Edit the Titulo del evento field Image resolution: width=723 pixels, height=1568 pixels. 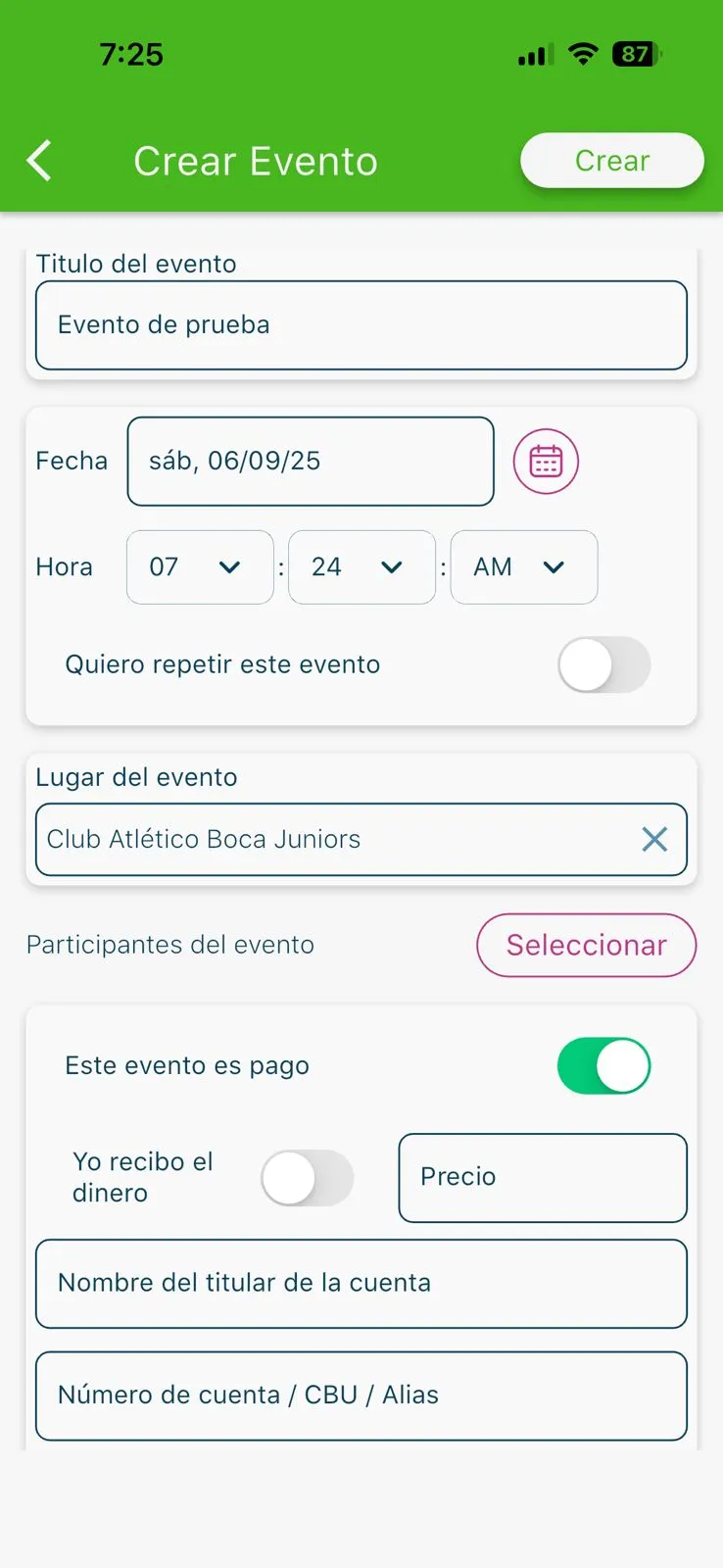coord(361,325)
